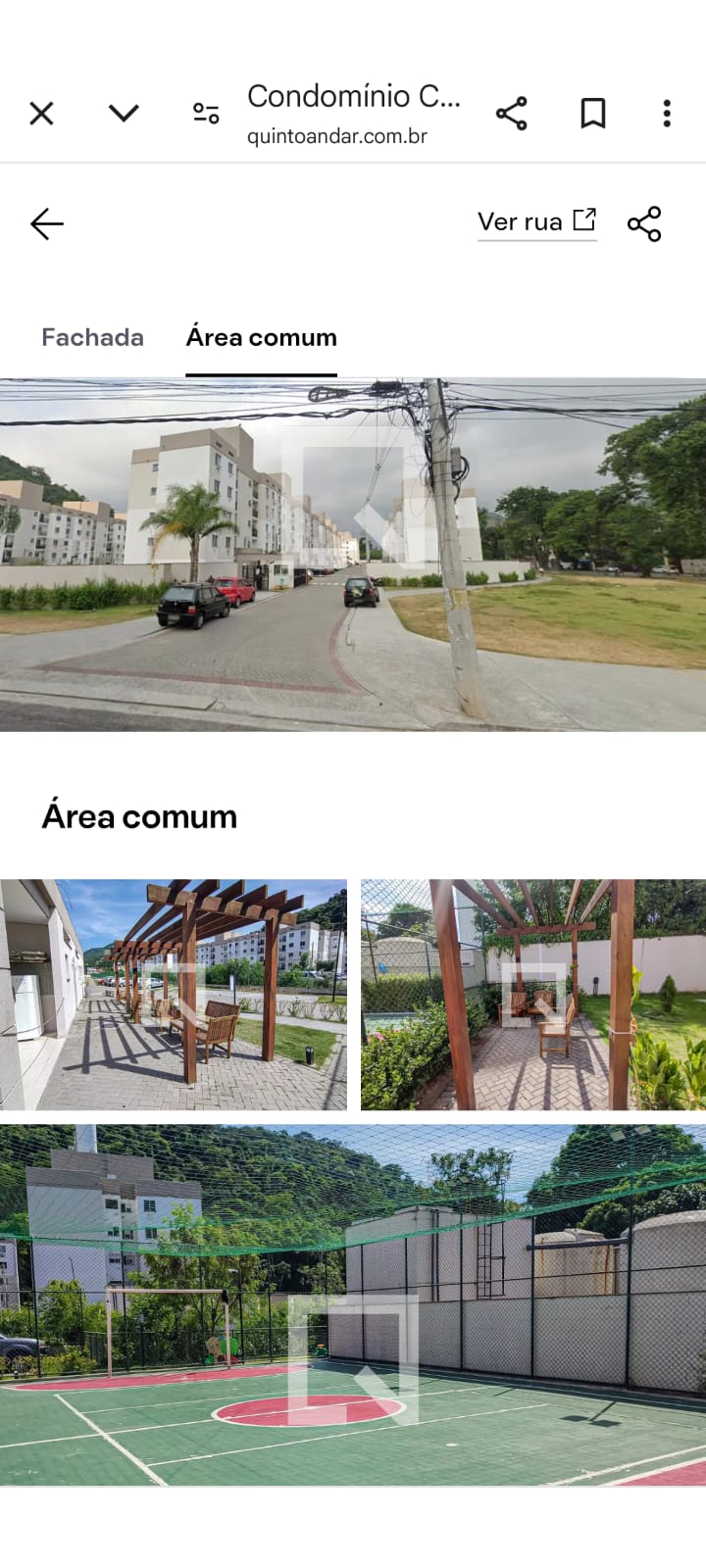
Task: Go back with the arrow in the app
Action: click(x=46, y=224)
